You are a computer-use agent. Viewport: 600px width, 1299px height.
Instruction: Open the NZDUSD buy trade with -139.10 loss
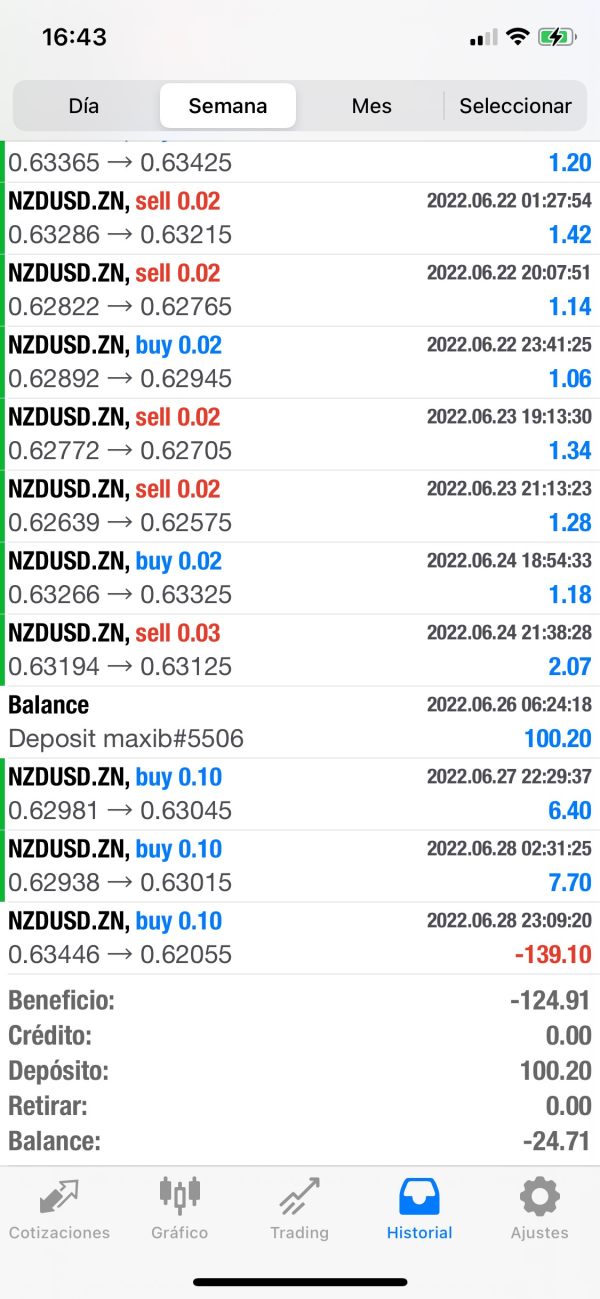tap(300, 938)
